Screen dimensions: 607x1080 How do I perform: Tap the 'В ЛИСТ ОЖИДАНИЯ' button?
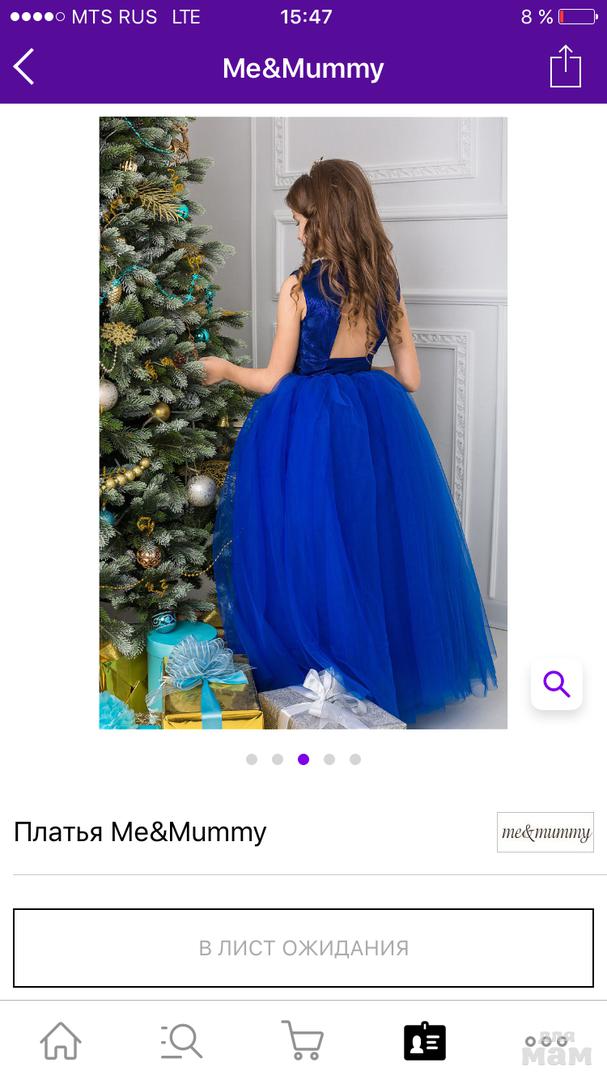coord(303,948)
